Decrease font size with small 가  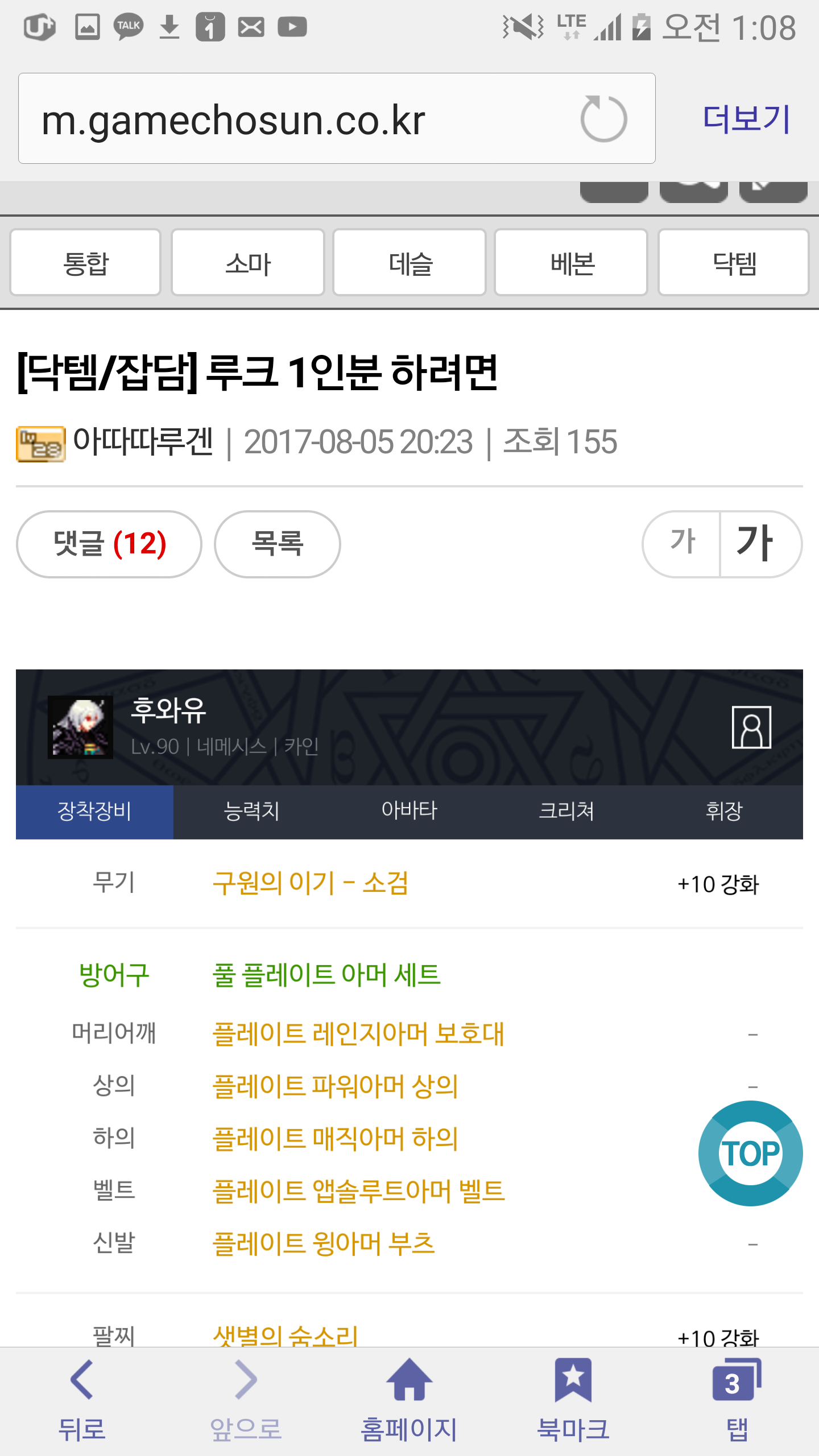682,544
